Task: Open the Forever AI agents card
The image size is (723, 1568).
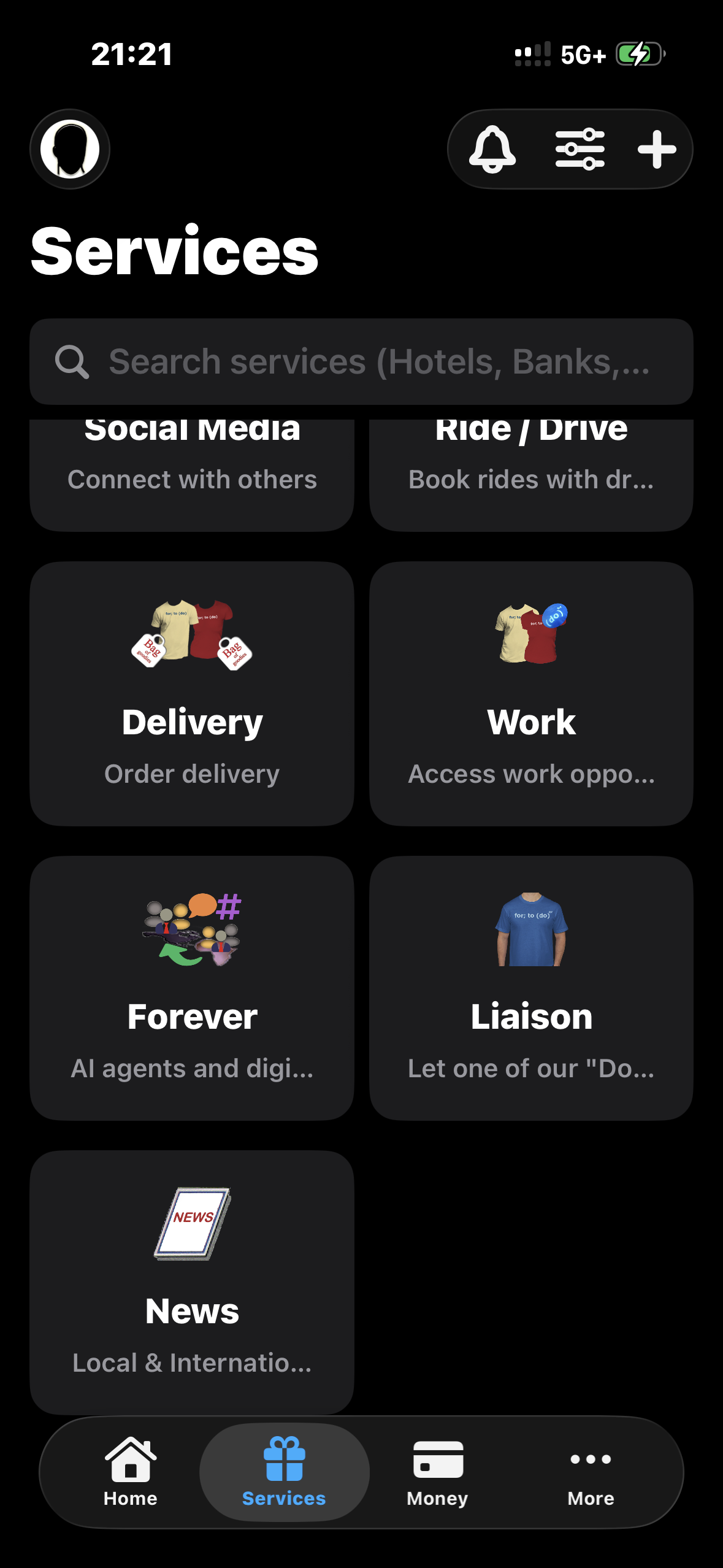Action: point(192,988)
